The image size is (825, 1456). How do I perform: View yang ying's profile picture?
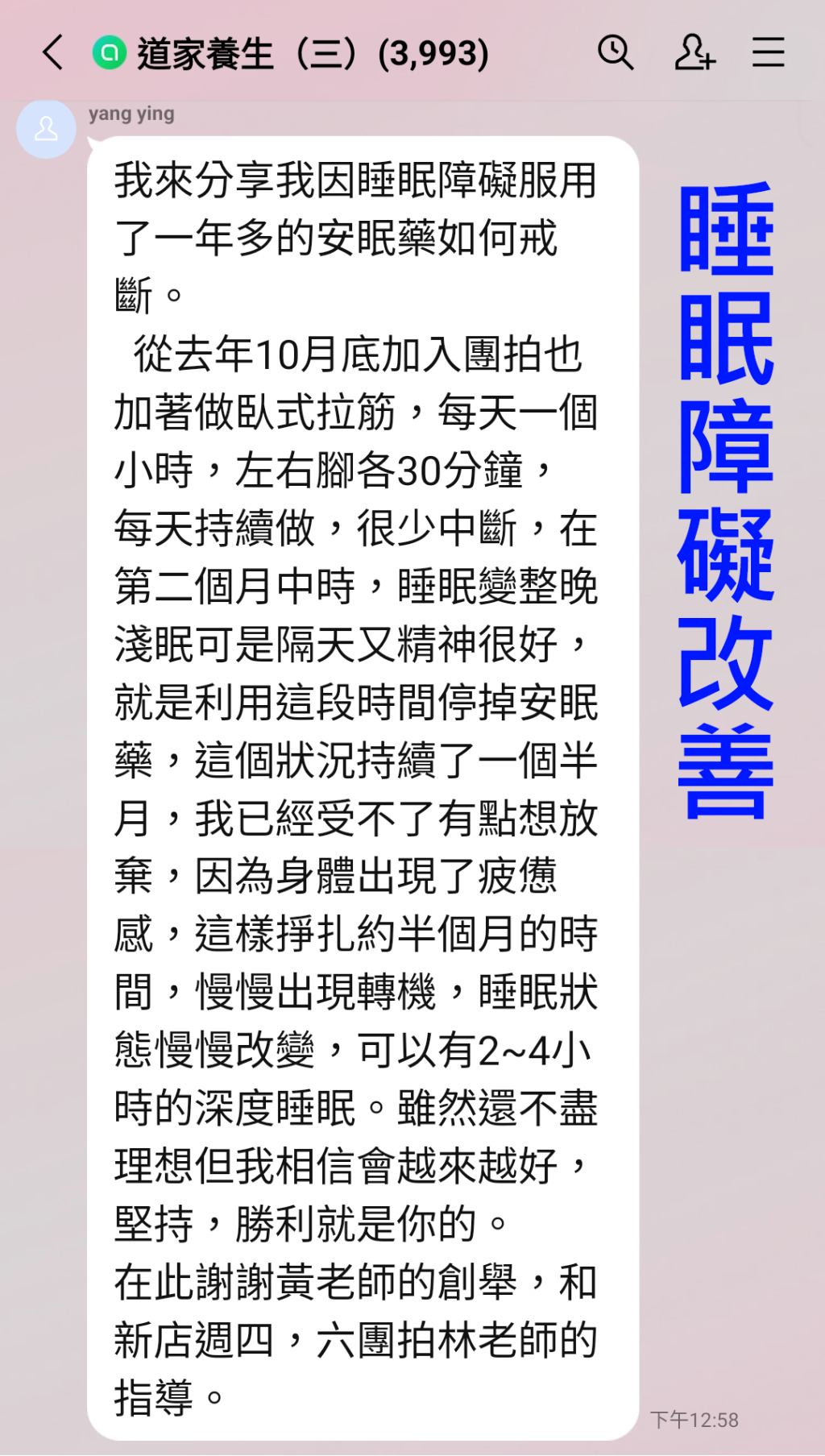pyautogui.click(x=47, y=129)
